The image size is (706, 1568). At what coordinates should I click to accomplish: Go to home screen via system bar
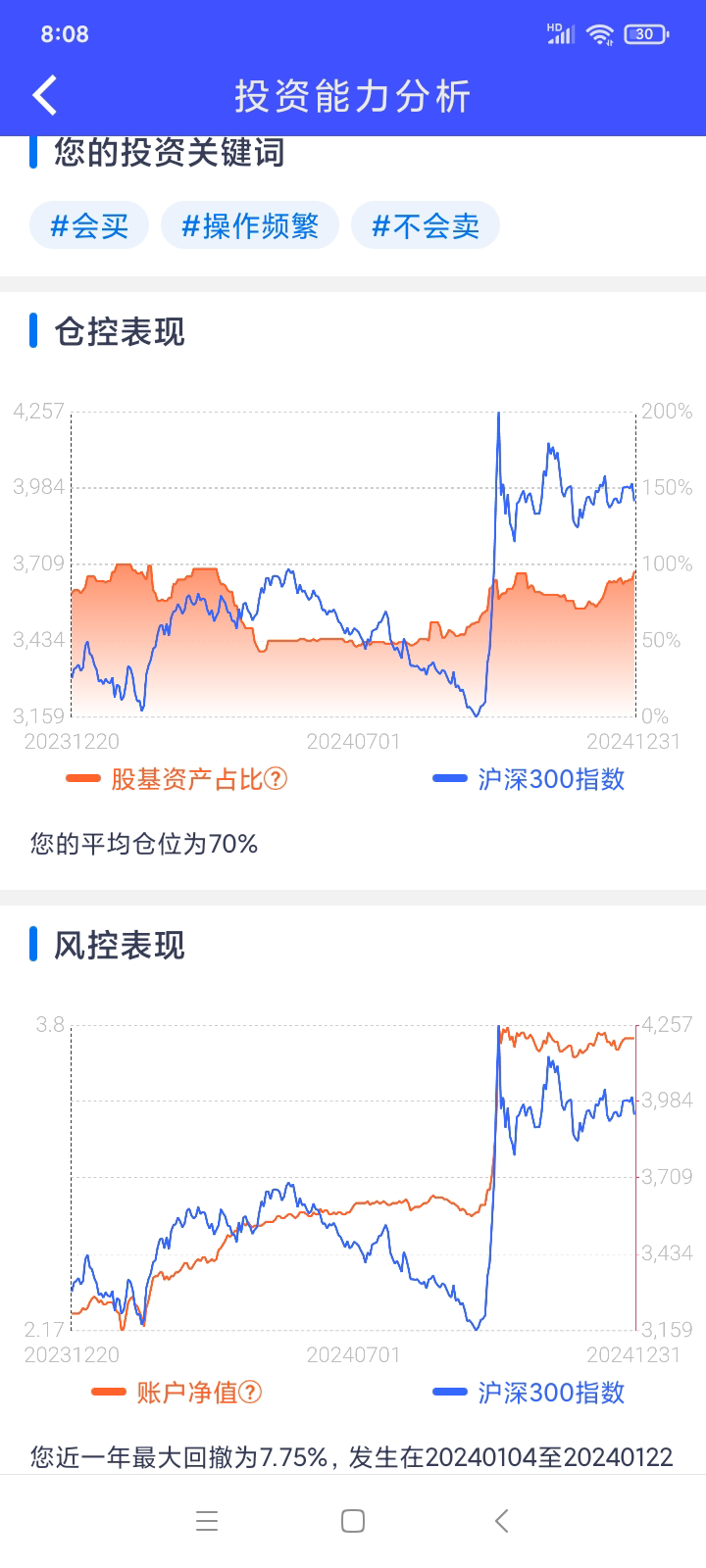tap(353, 1521)
